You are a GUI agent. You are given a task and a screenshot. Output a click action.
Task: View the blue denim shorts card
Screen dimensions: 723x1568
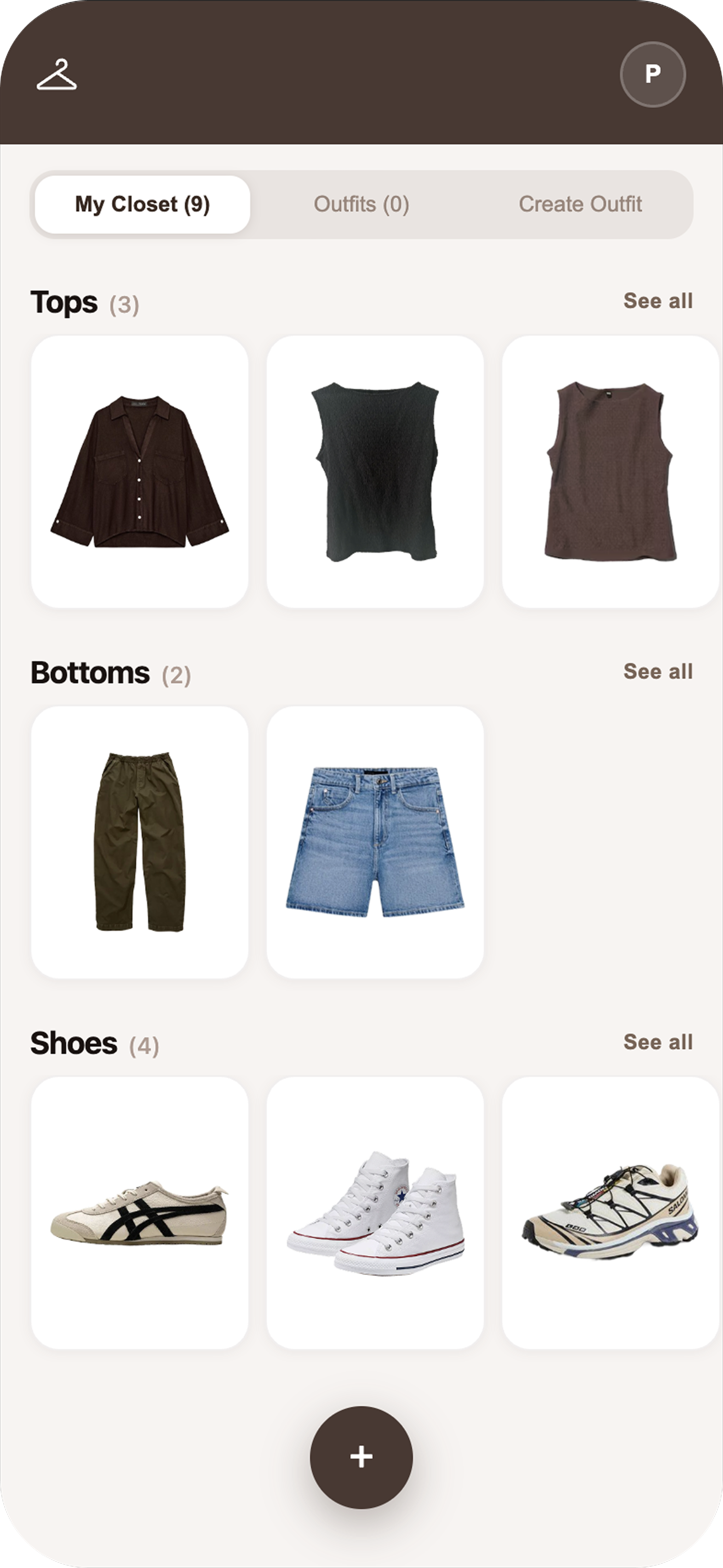pyautogui.click(x=375, y=842)
